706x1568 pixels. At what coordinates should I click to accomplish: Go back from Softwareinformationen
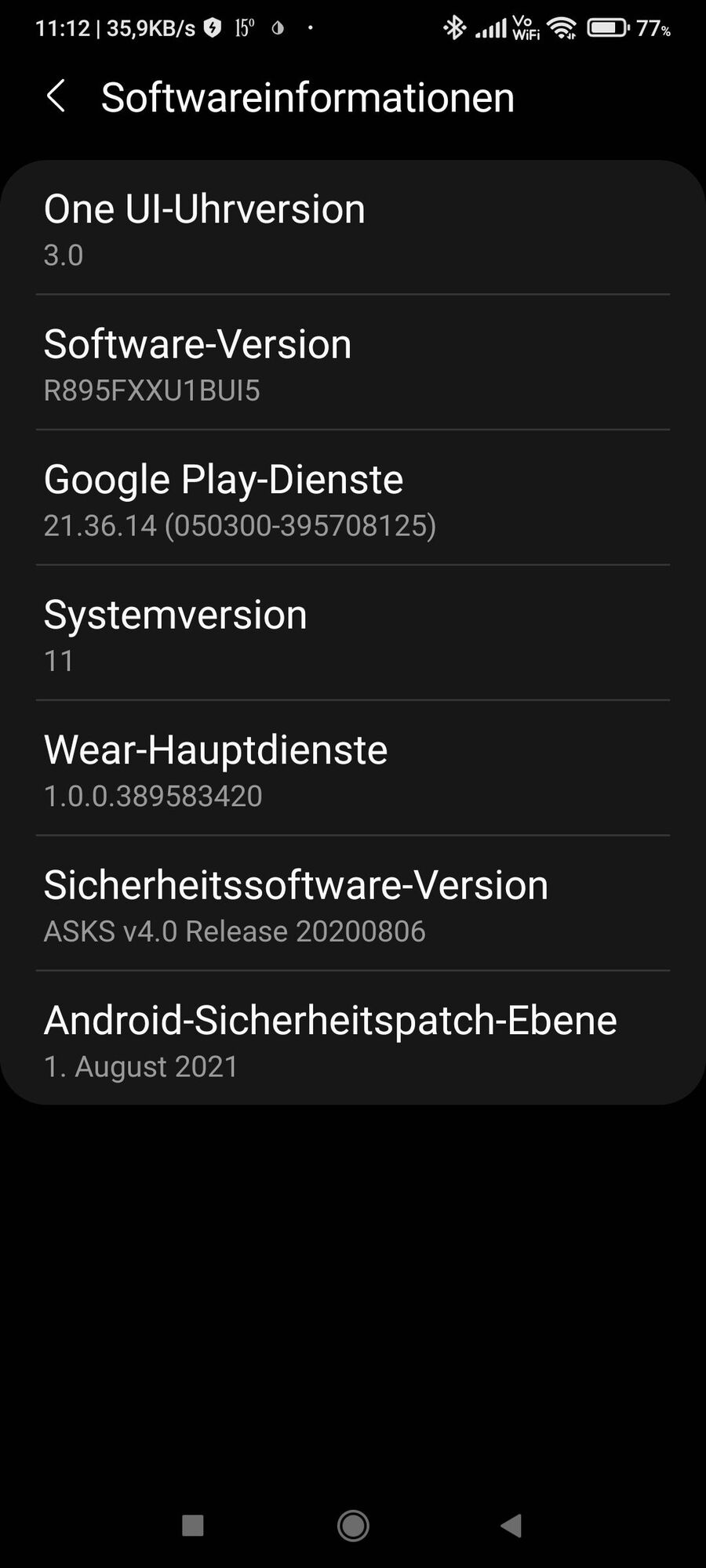tap(56, 97)
